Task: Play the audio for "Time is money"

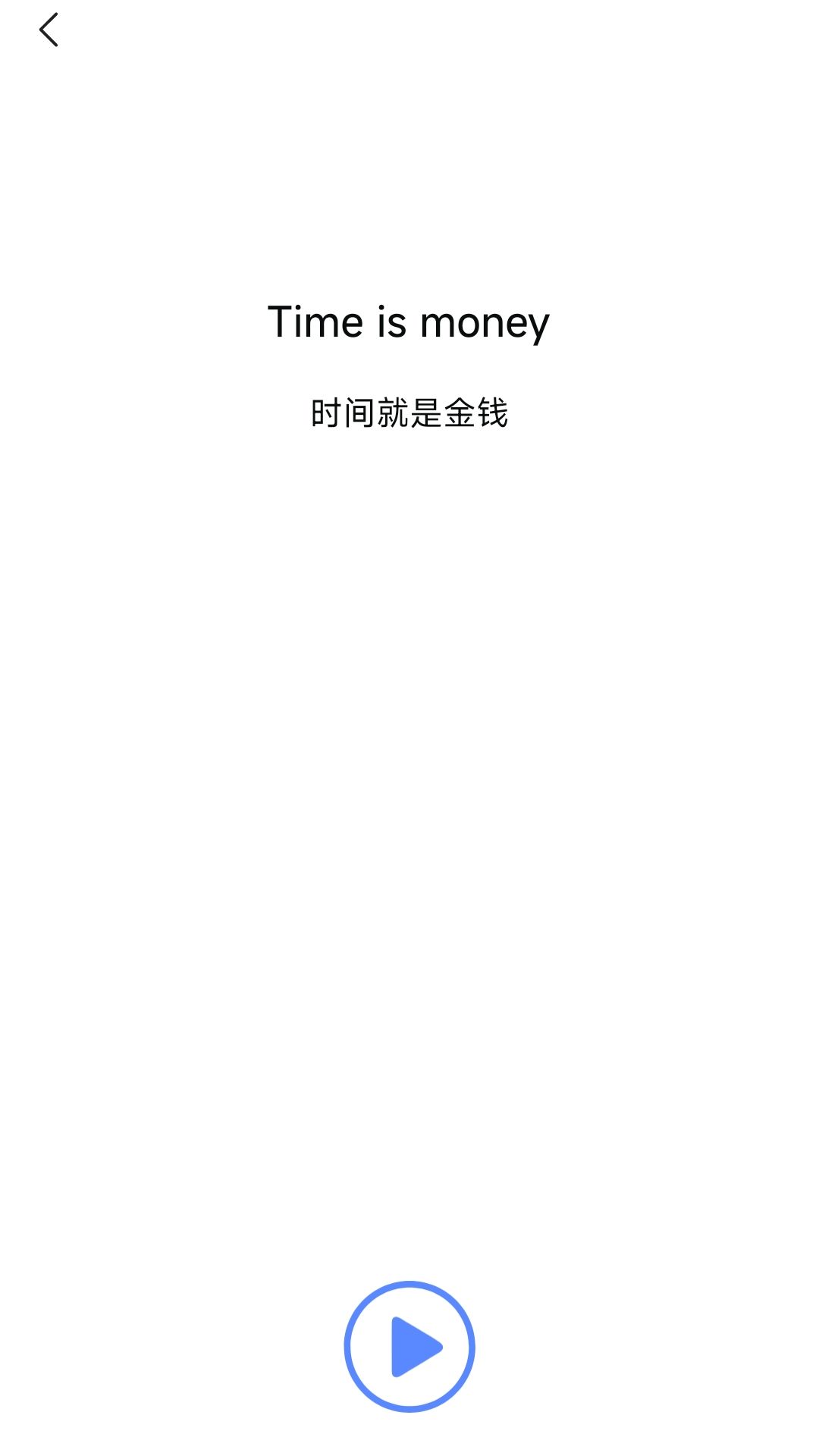Action: [409, 1346]
